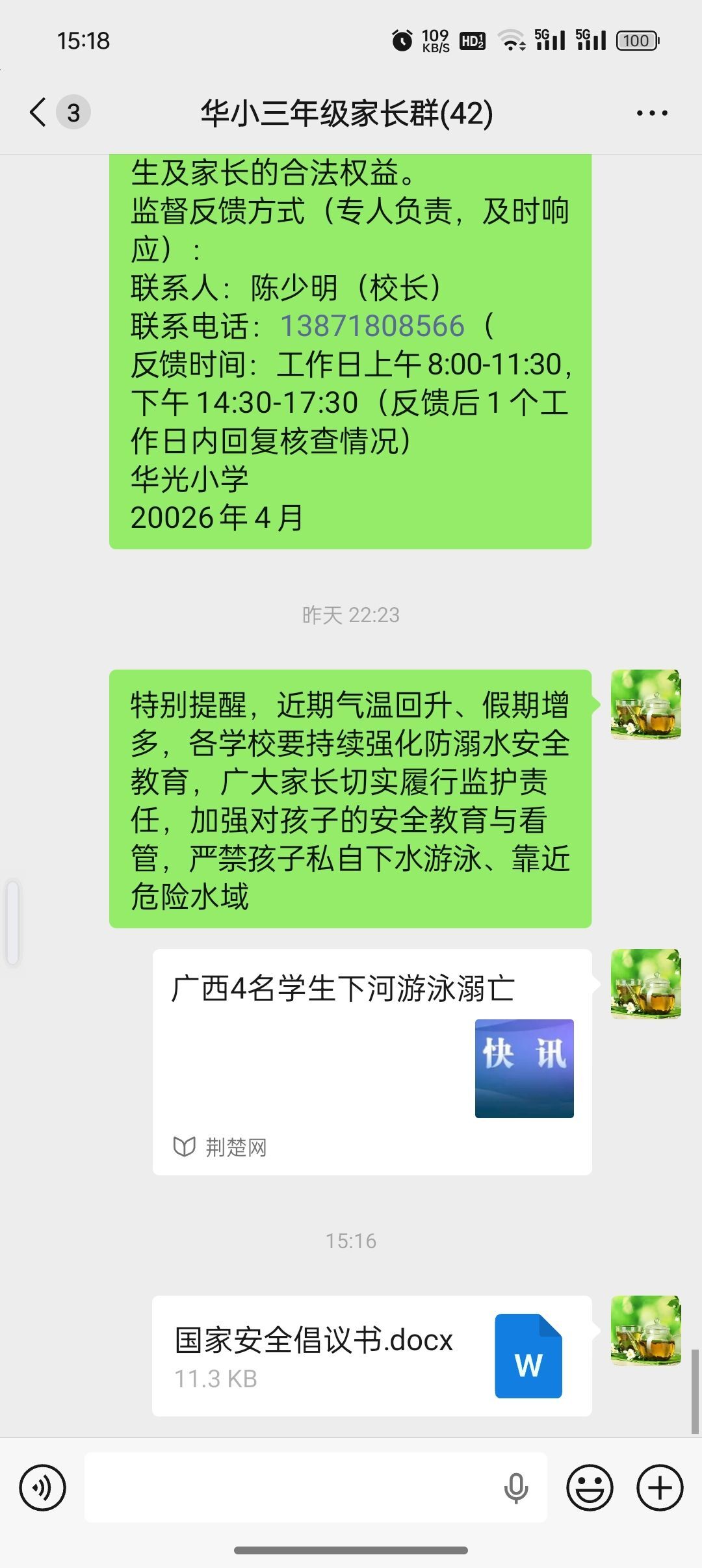Go back to the chat list
Image resolution: width=702 pixels, height=1568 pixels.
(39, 112)
